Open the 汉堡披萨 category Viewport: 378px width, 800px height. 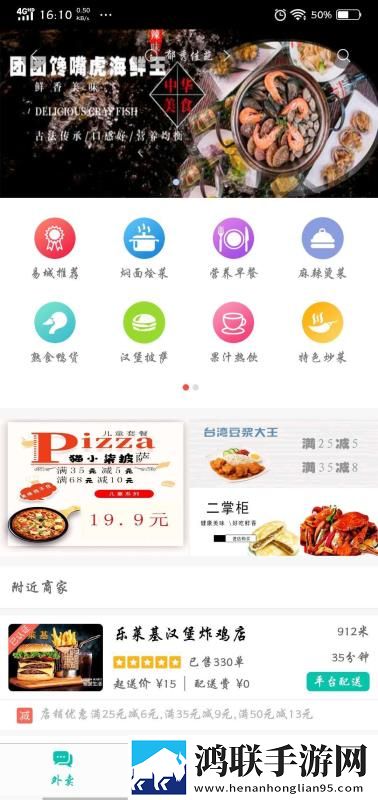(144, 332)
